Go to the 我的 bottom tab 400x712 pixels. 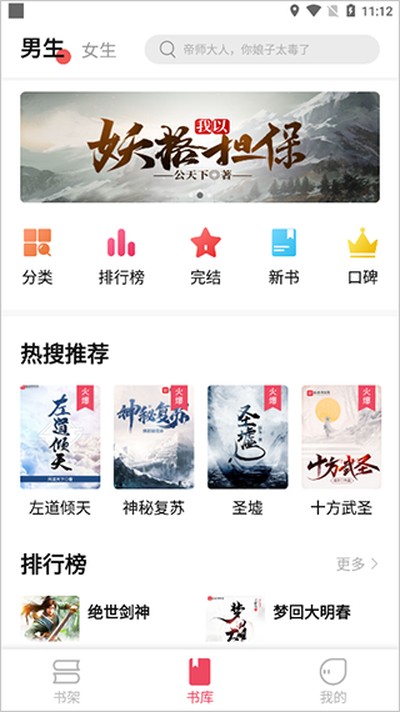333,681
